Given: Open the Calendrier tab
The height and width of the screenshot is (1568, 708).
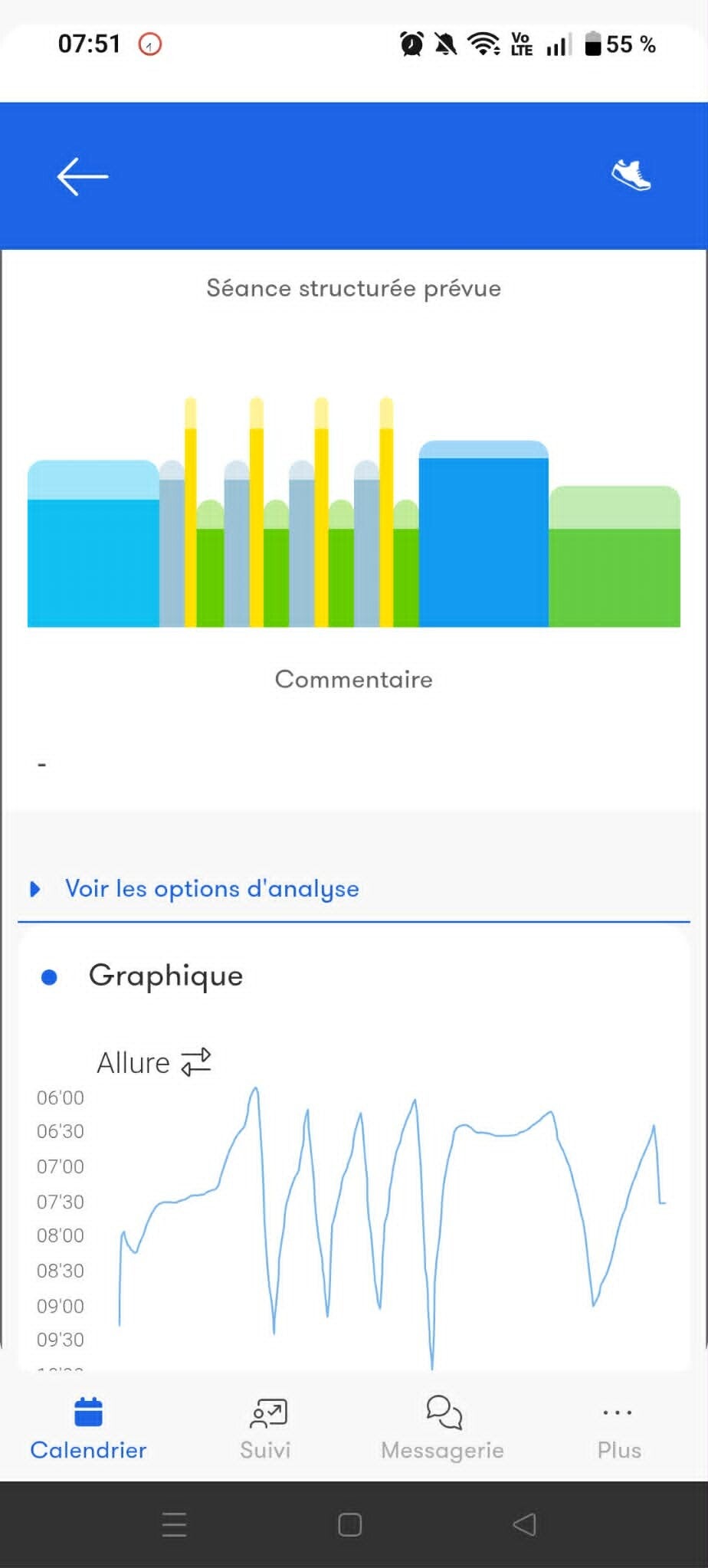Looking at the screenshot, I should (x=88, y=1429).
